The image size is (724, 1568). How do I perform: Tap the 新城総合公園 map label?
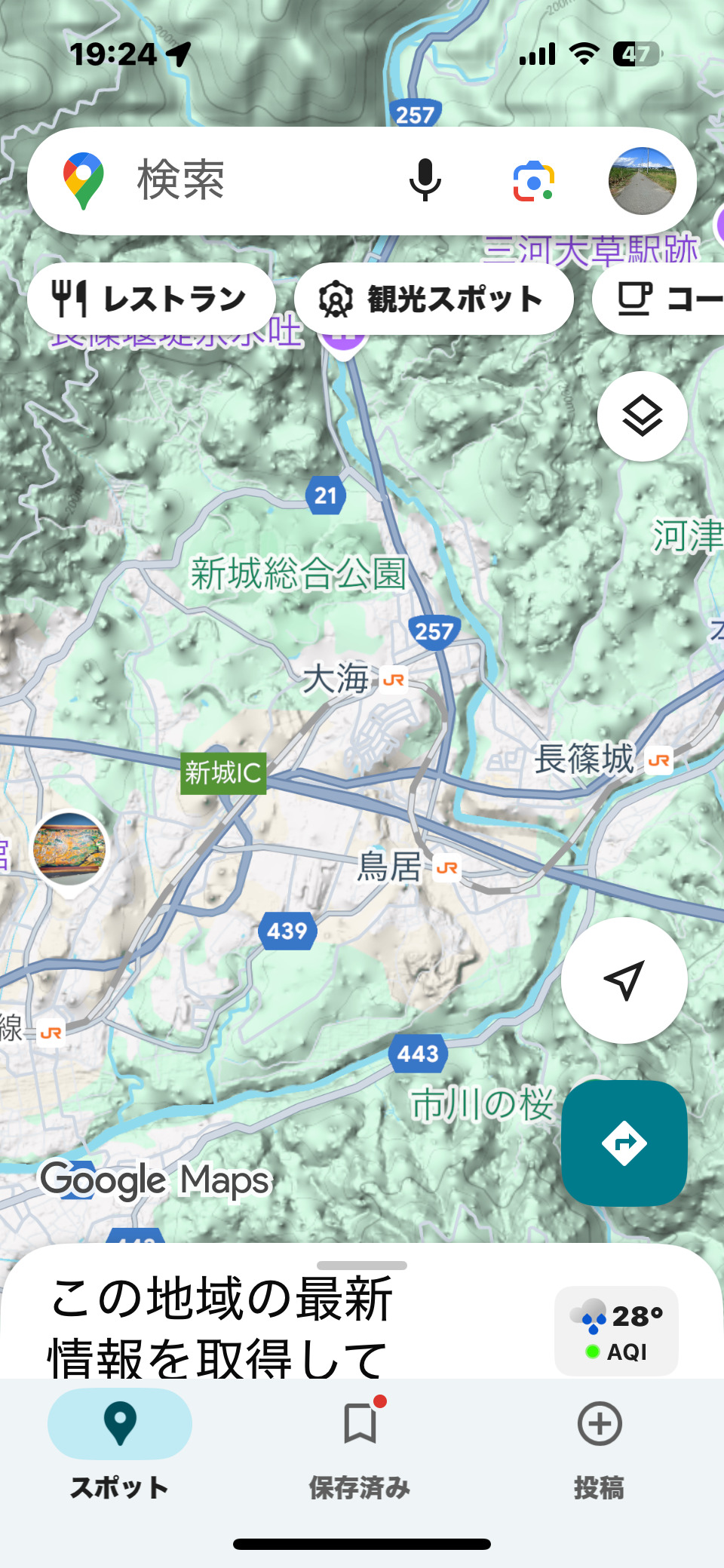298,573
